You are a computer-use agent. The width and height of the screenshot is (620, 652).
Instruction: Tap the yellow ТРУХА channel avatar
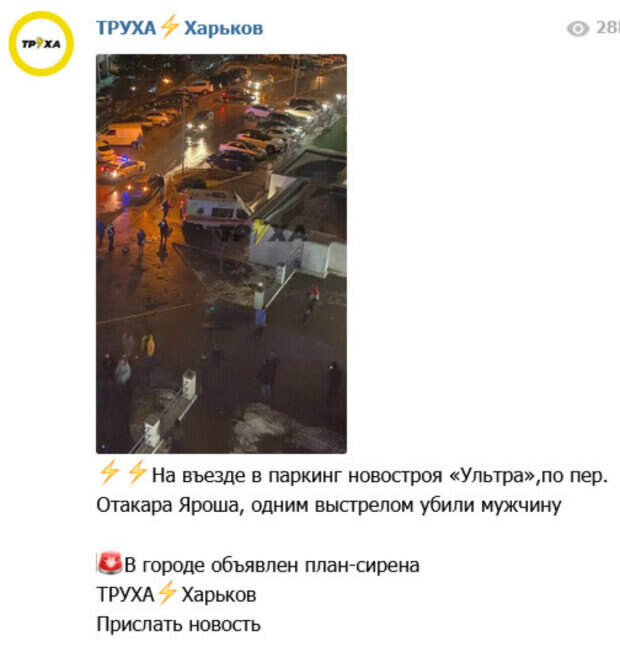[x=42, y=43]
